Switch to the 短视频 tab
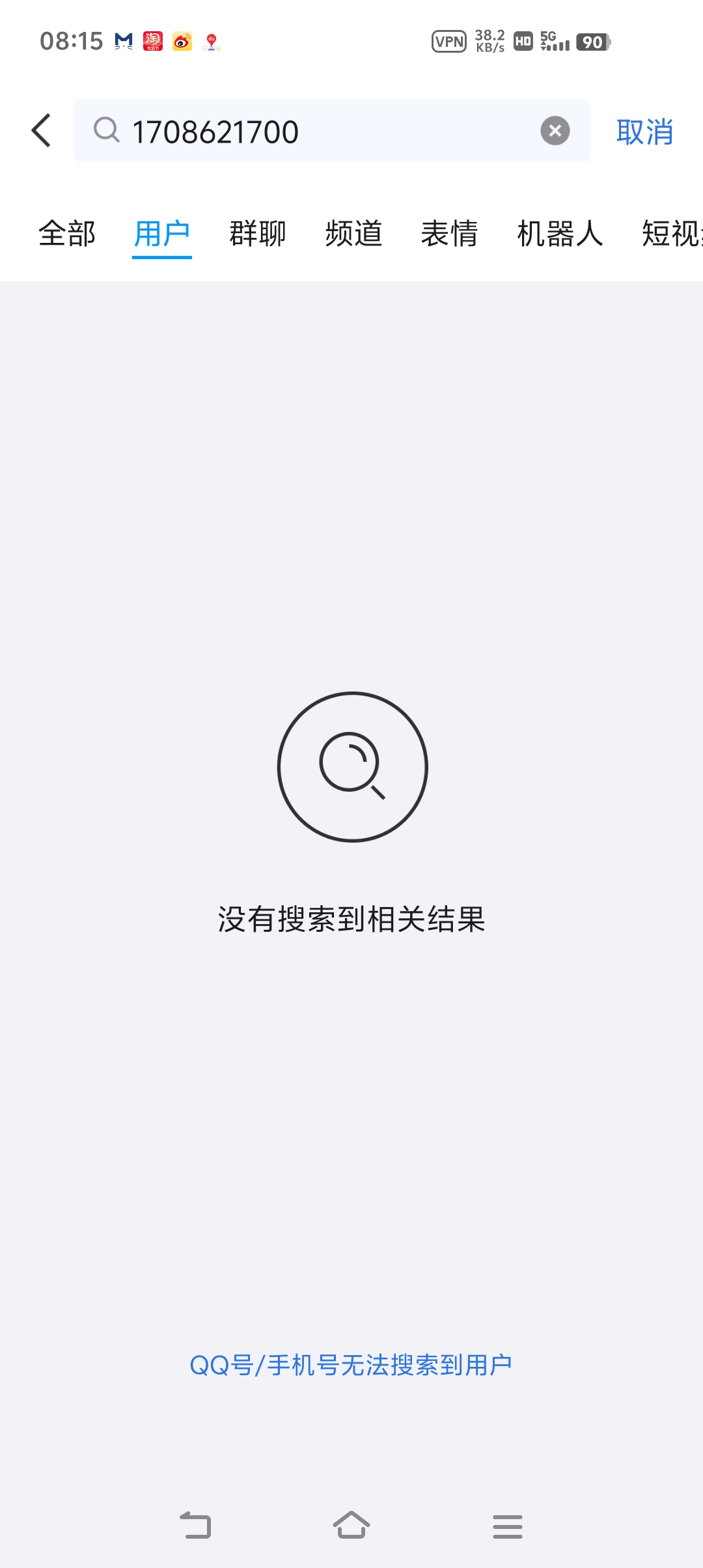Viewport: 703px width, 1568px height. click(672, 234)
